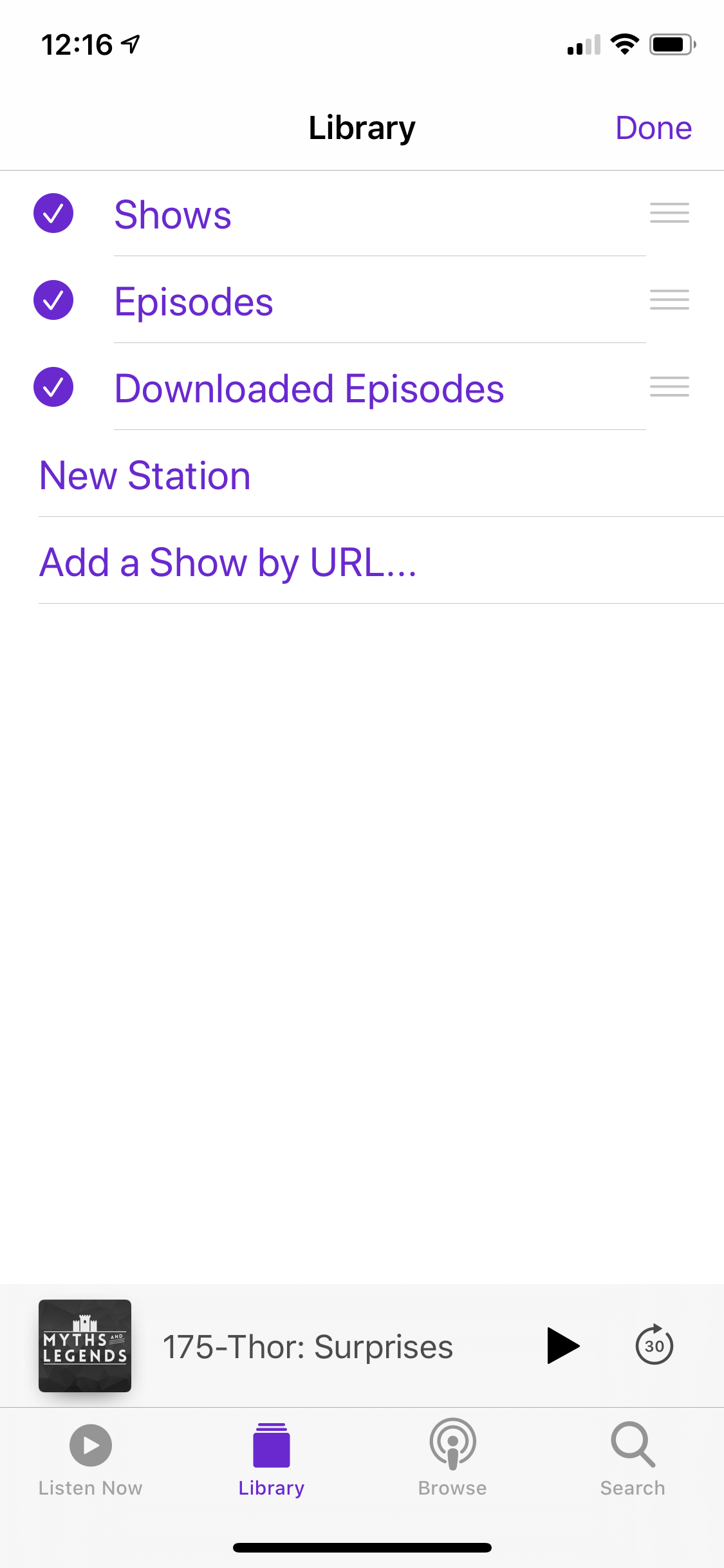Uncheck the Episodes checkmark
Image resolution: width=724 pixels, height=1568 pixels.
(53, 300)
